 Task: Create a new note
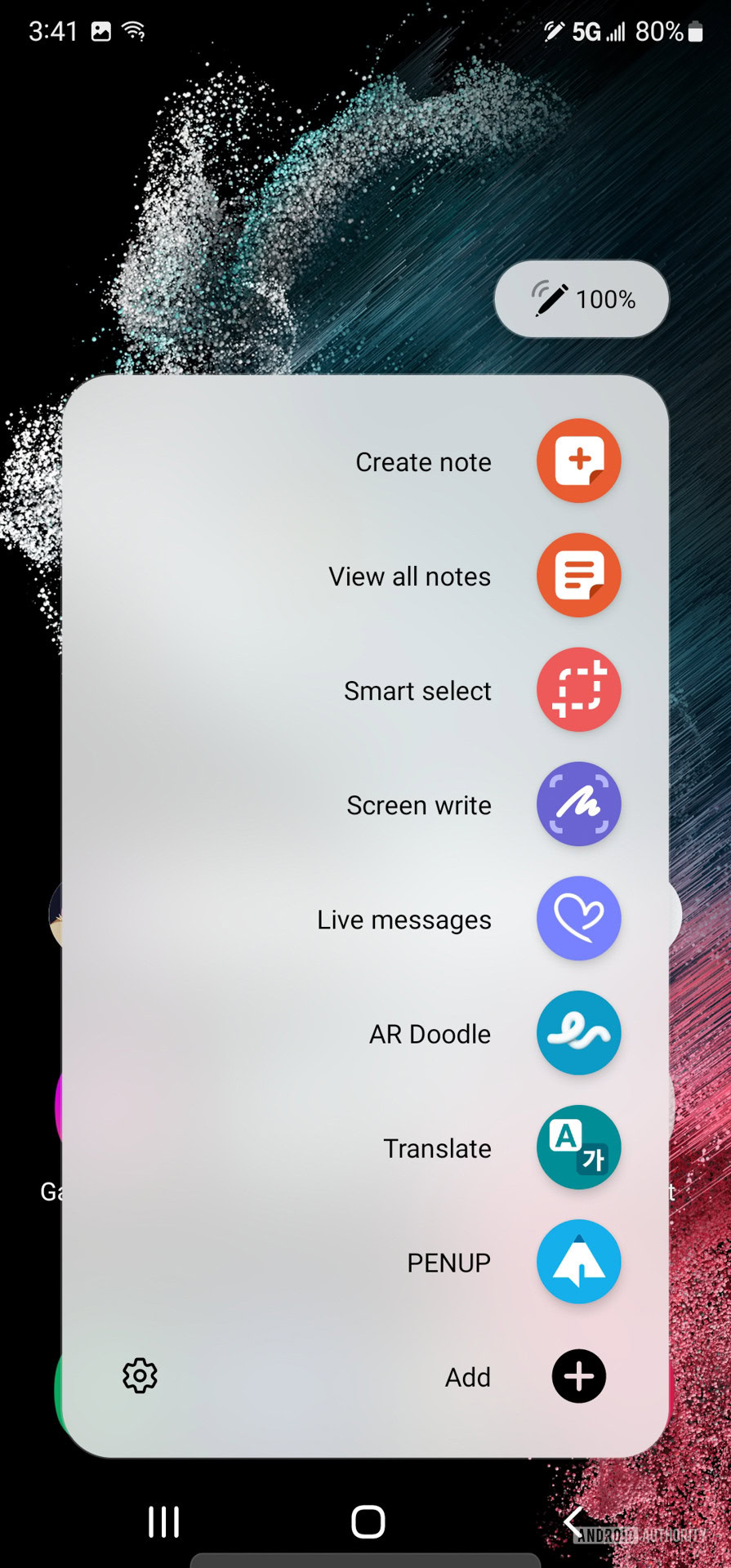pos(578,461)
